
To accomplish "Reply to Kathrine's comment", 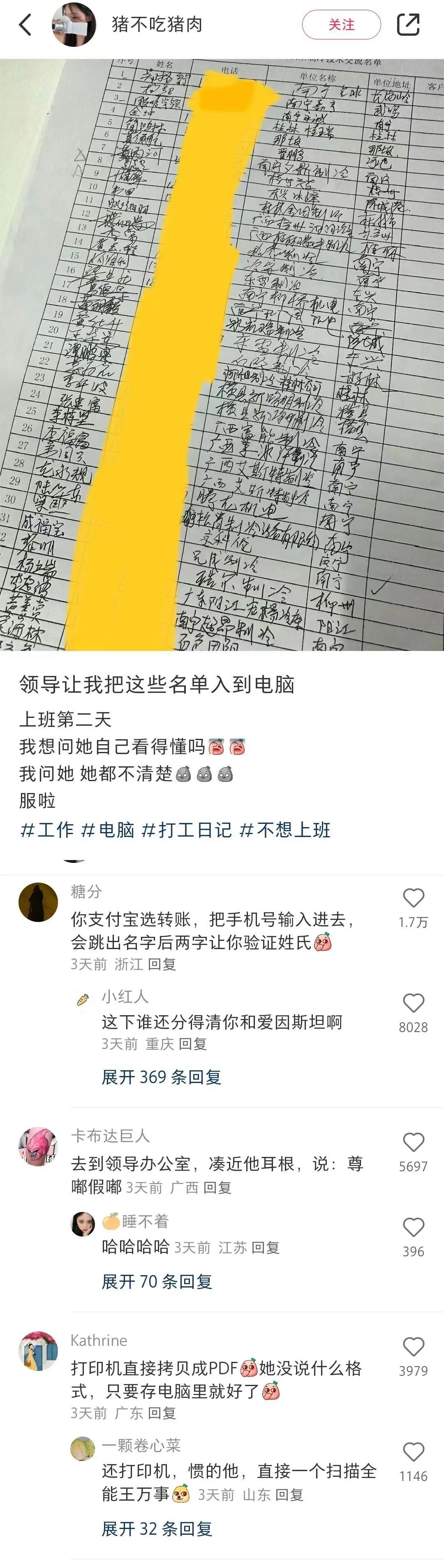I will click(162, 1414).
